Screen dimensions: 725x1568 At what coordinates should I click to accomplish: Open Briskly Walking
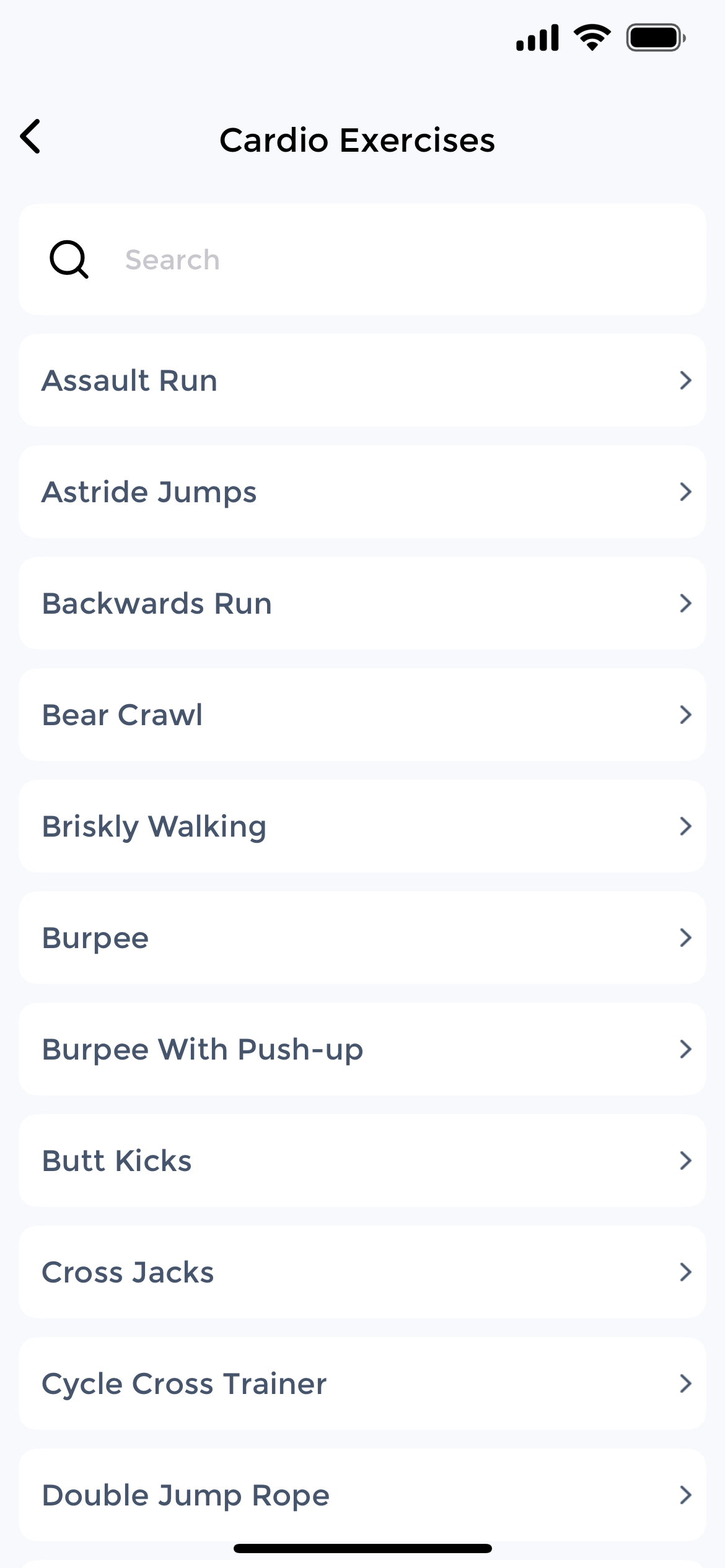[362, 826]
